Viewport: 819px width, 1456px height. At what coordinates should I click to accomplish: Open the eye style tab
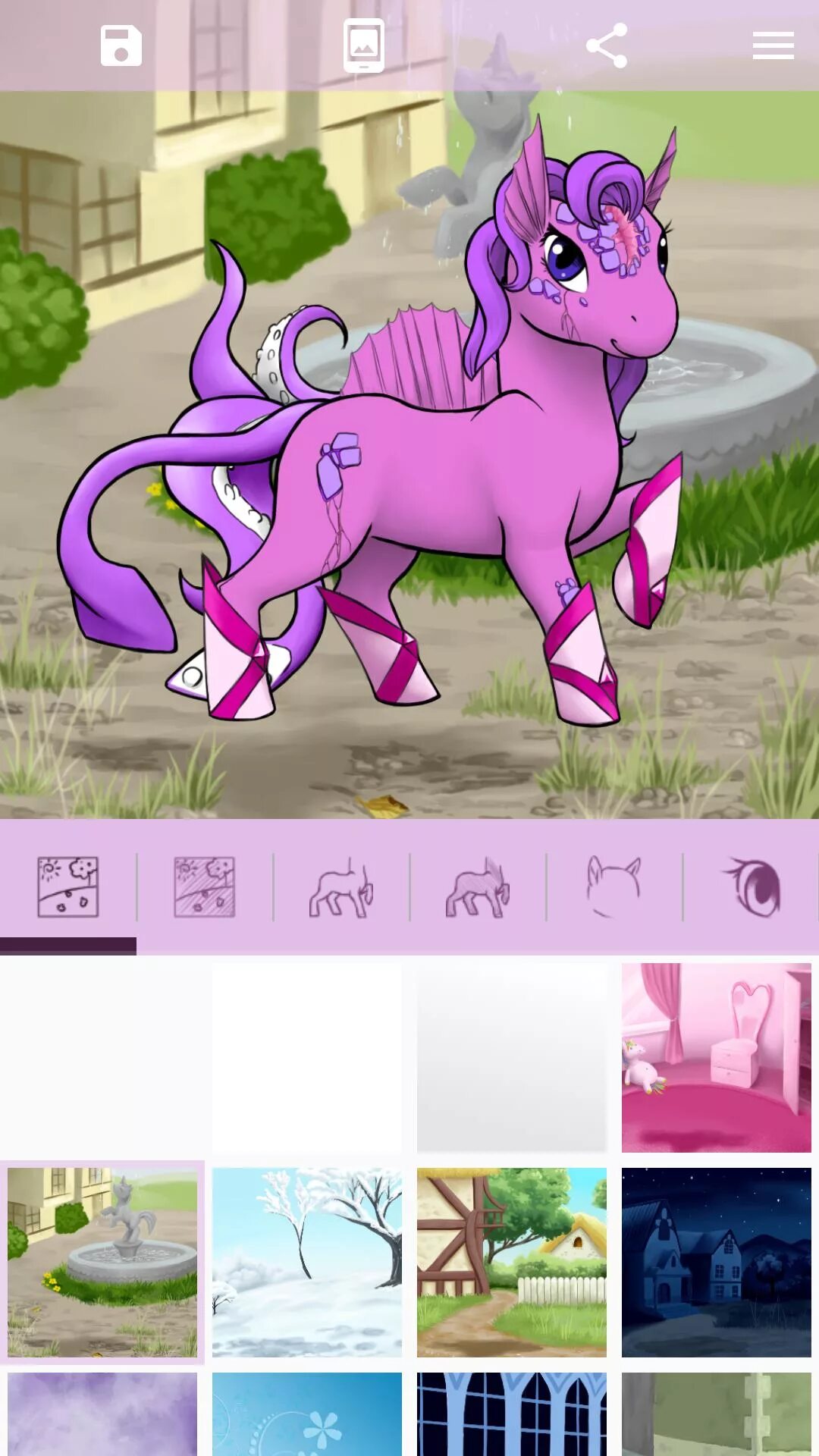(x=752, y=887)
